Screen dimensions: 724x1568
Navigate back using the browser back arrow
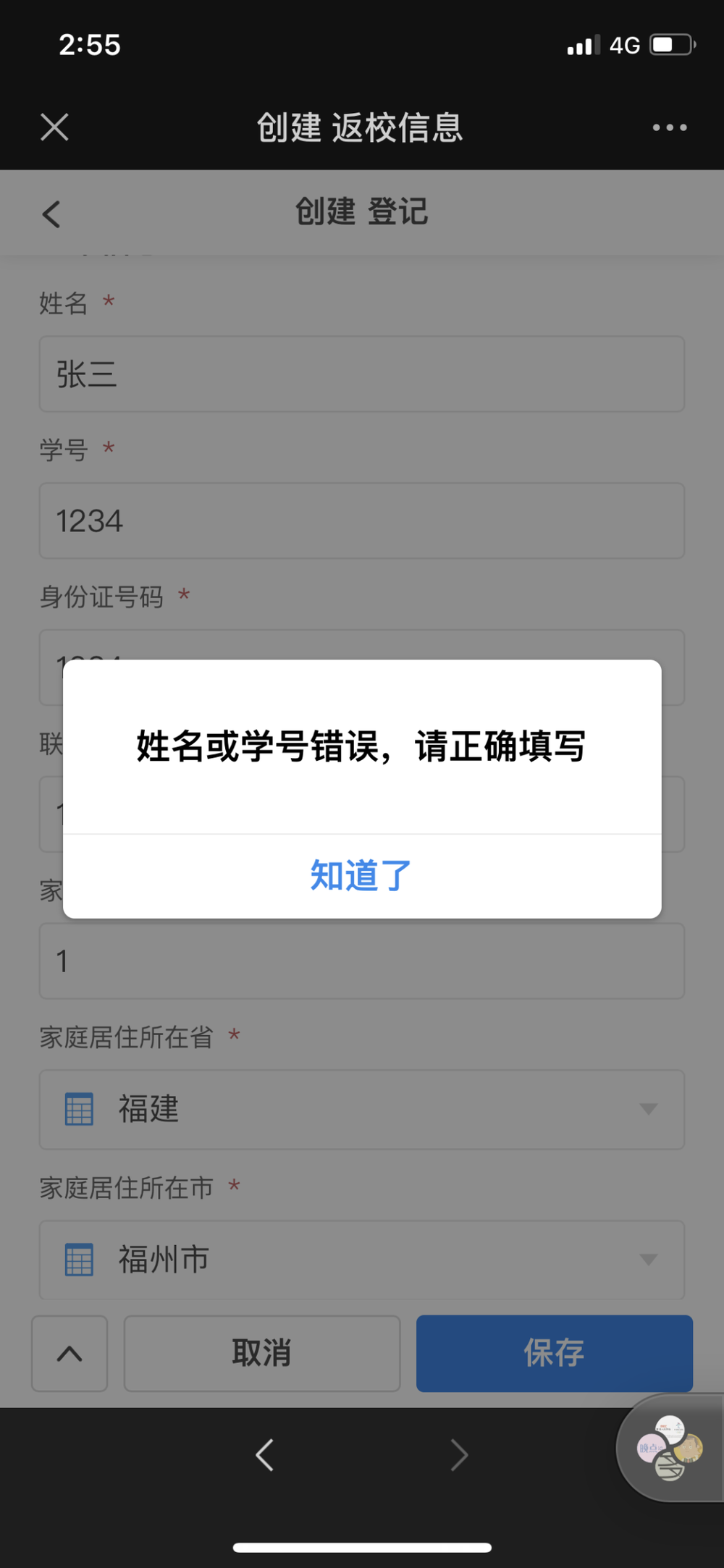click(265, 1455)
